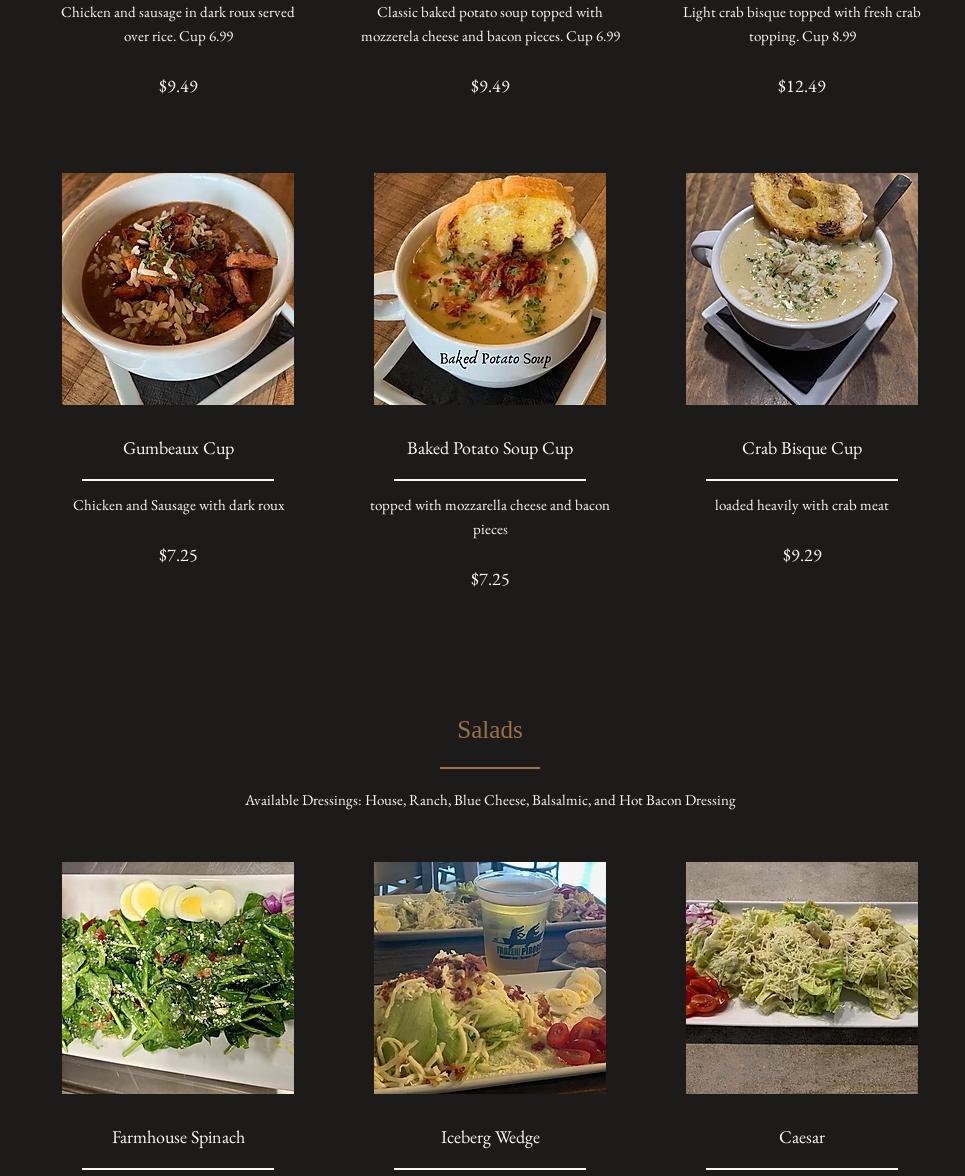
Task: Open the Crab Bisque Cup picture
Action: click(x=802, y=289)
